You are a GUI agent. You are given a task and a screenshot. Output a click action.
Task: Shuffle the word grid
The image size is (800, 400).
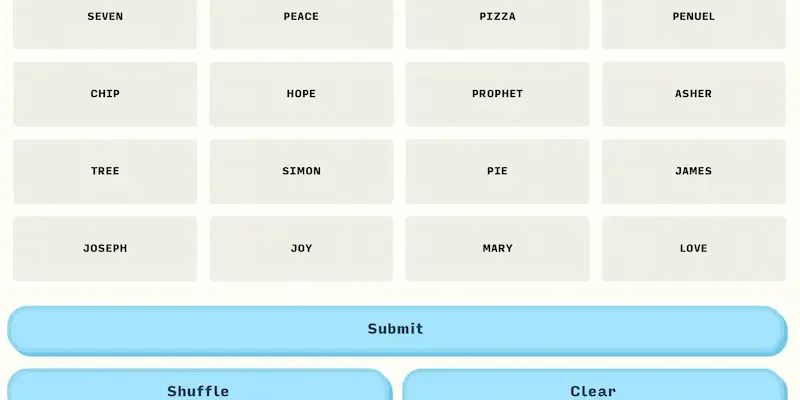198,388
